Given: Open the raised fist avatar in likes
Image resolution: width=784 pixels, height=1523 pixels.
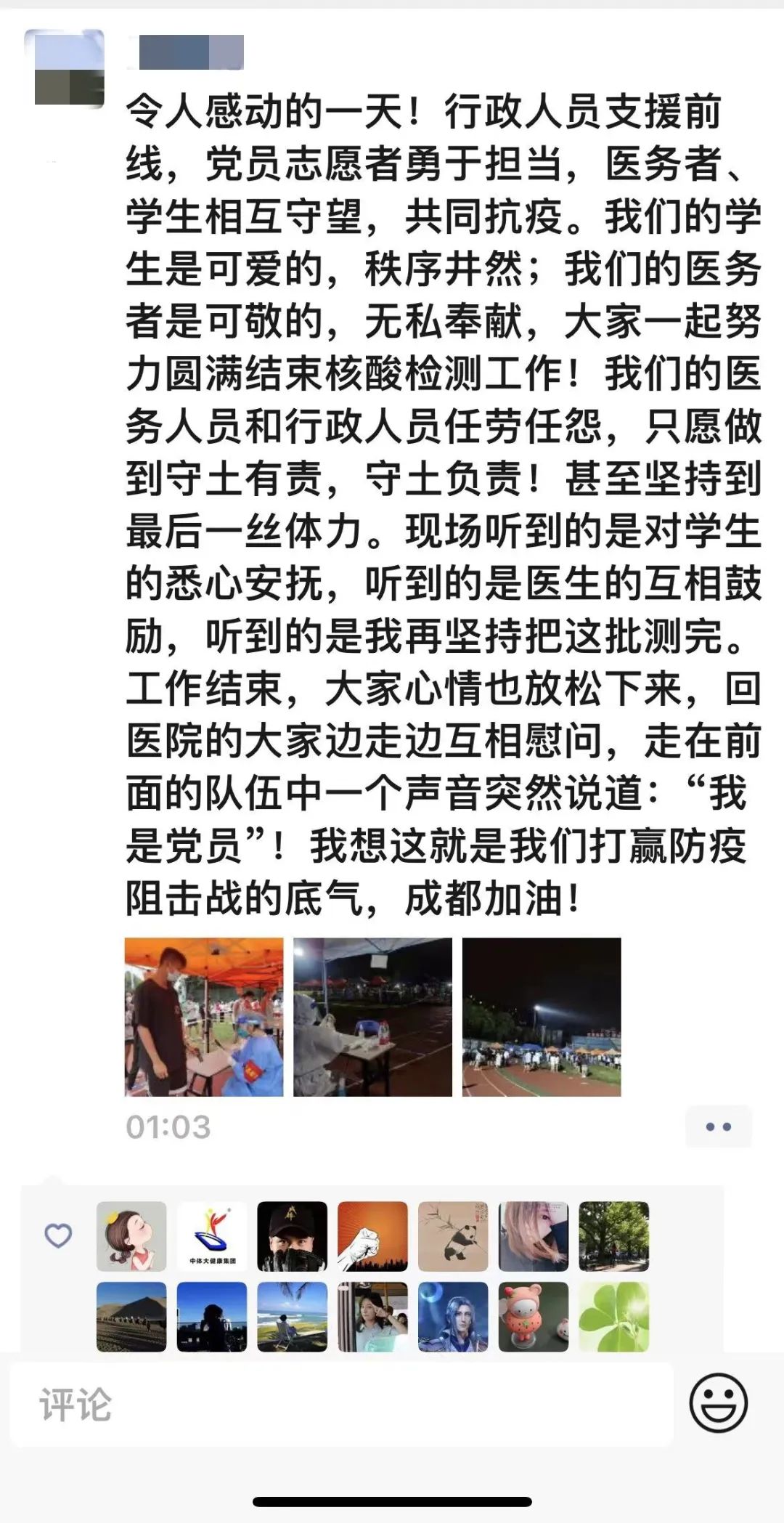Looking at the screenshot, I should coord(372,1236).
